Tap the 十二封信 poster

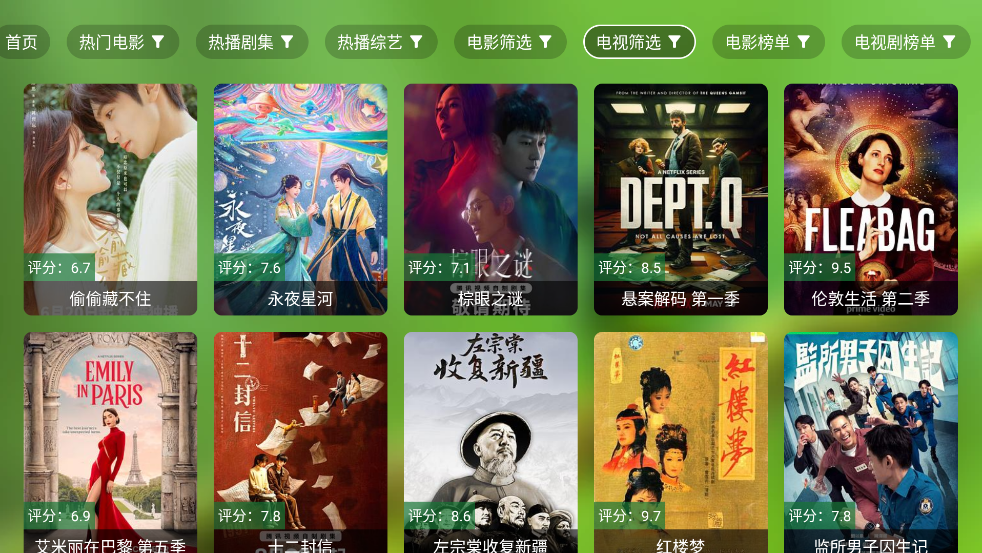300,442
